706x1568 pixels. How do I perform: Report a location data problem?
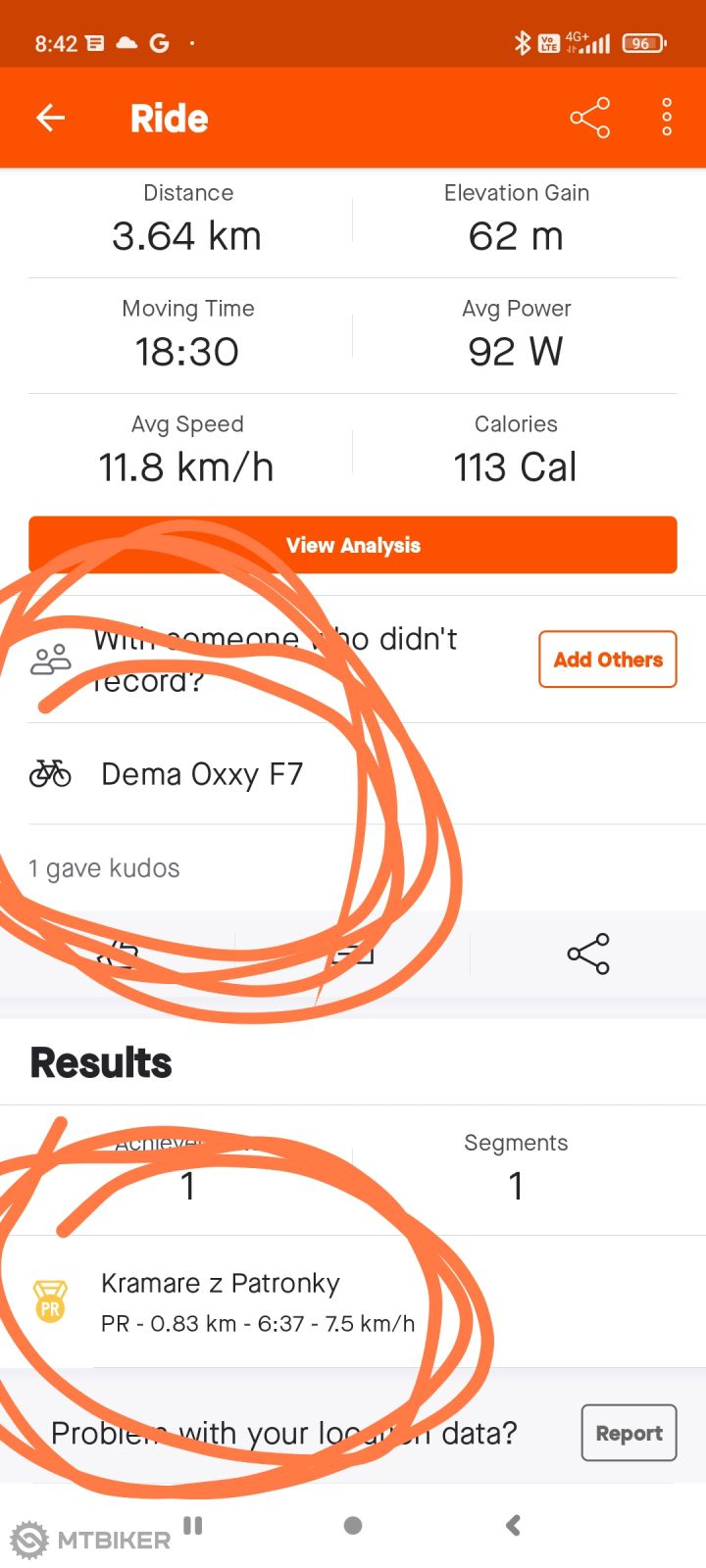[x=629, y=1433]
